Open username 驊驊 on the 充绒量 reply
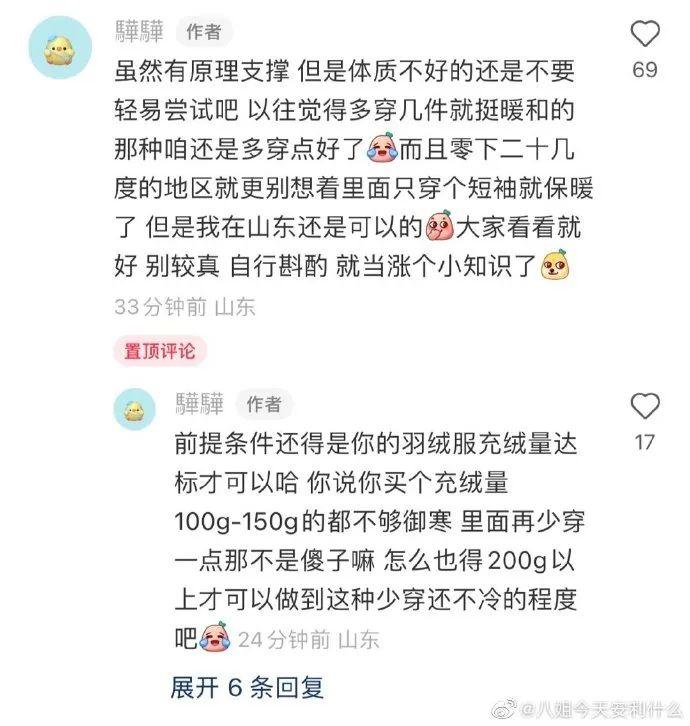This screenshot has width=690, height=726. (x=199, y=404)
